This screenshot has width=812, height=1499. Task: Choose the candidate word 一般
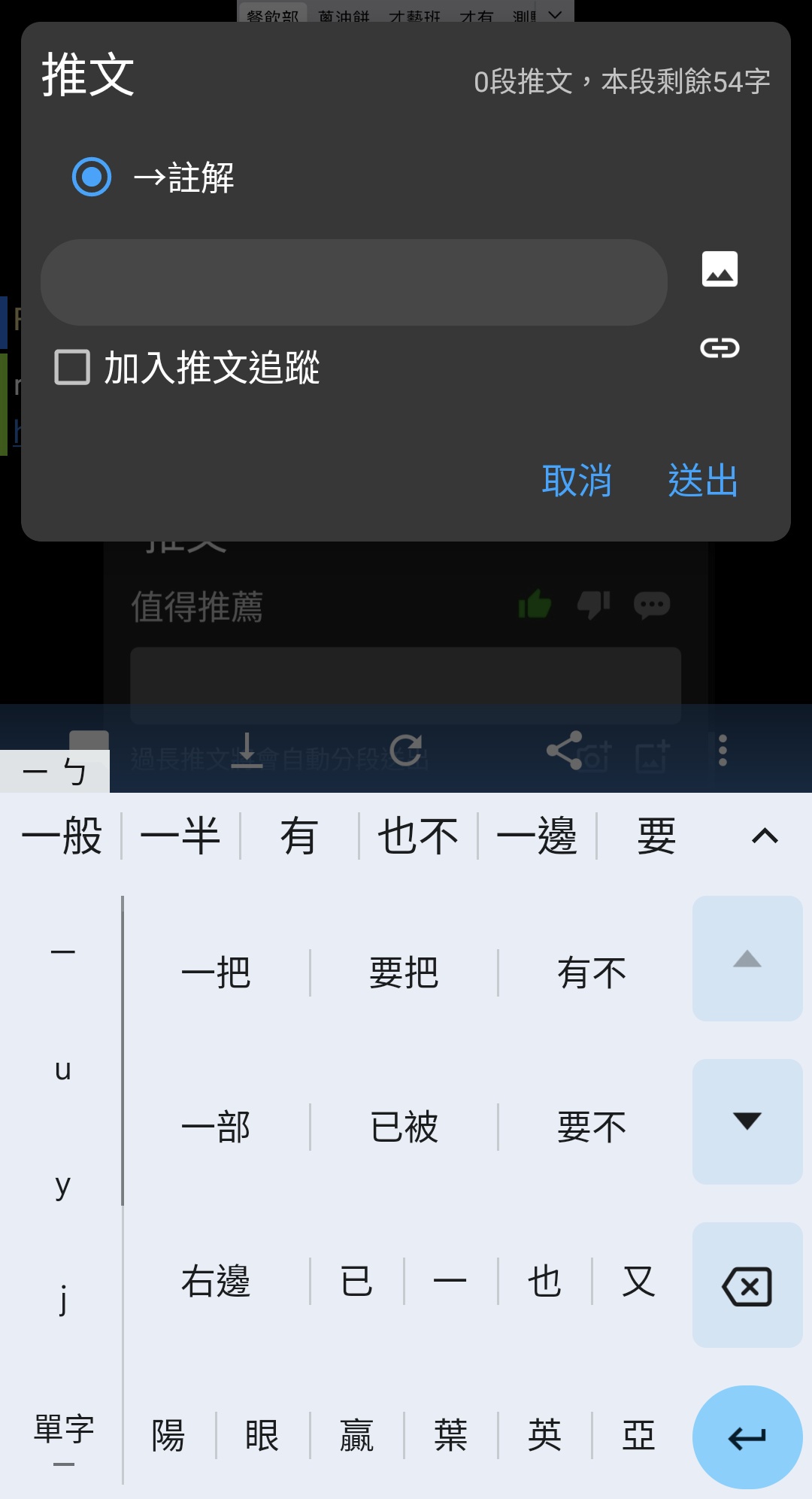point(62,836)
